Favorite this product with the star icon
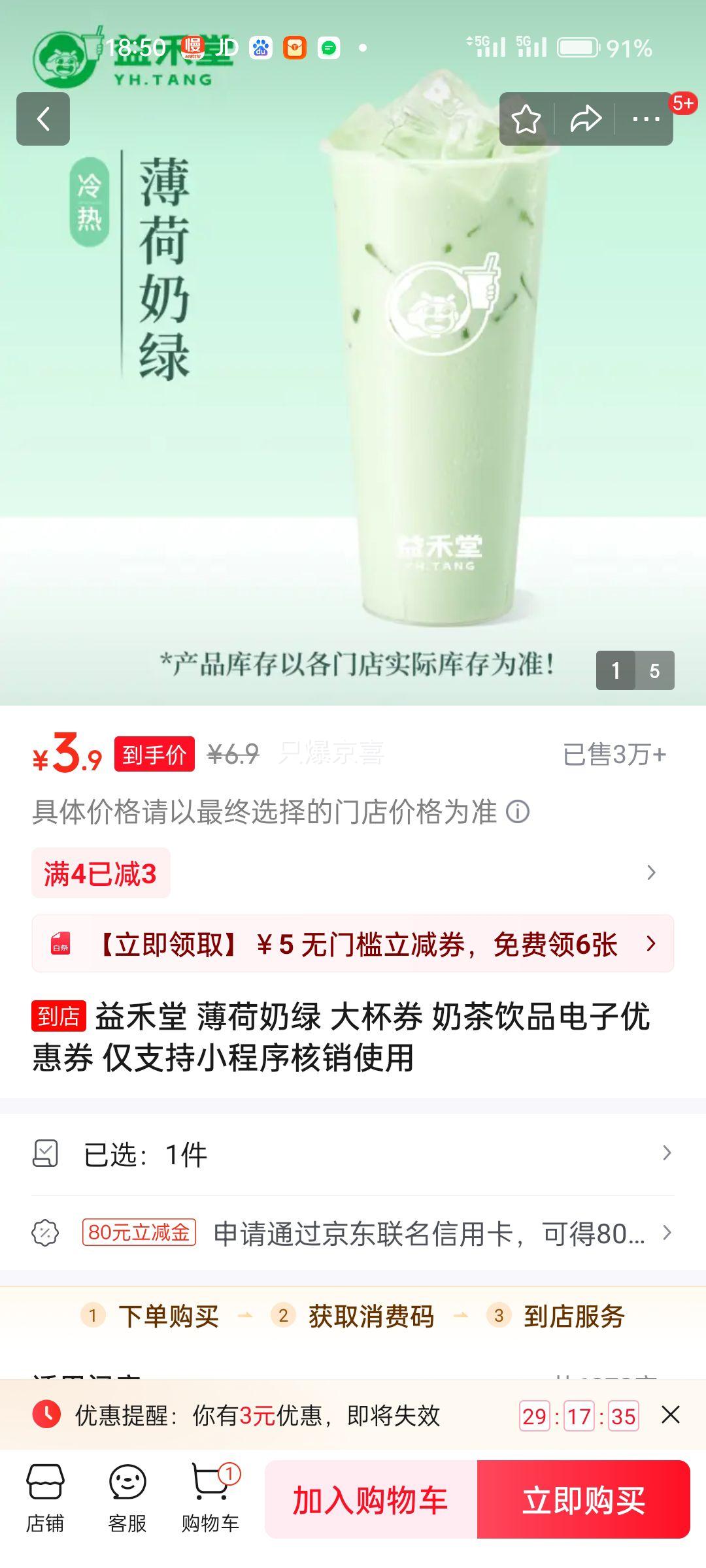 pyautogui.click(x=526, y=119)
